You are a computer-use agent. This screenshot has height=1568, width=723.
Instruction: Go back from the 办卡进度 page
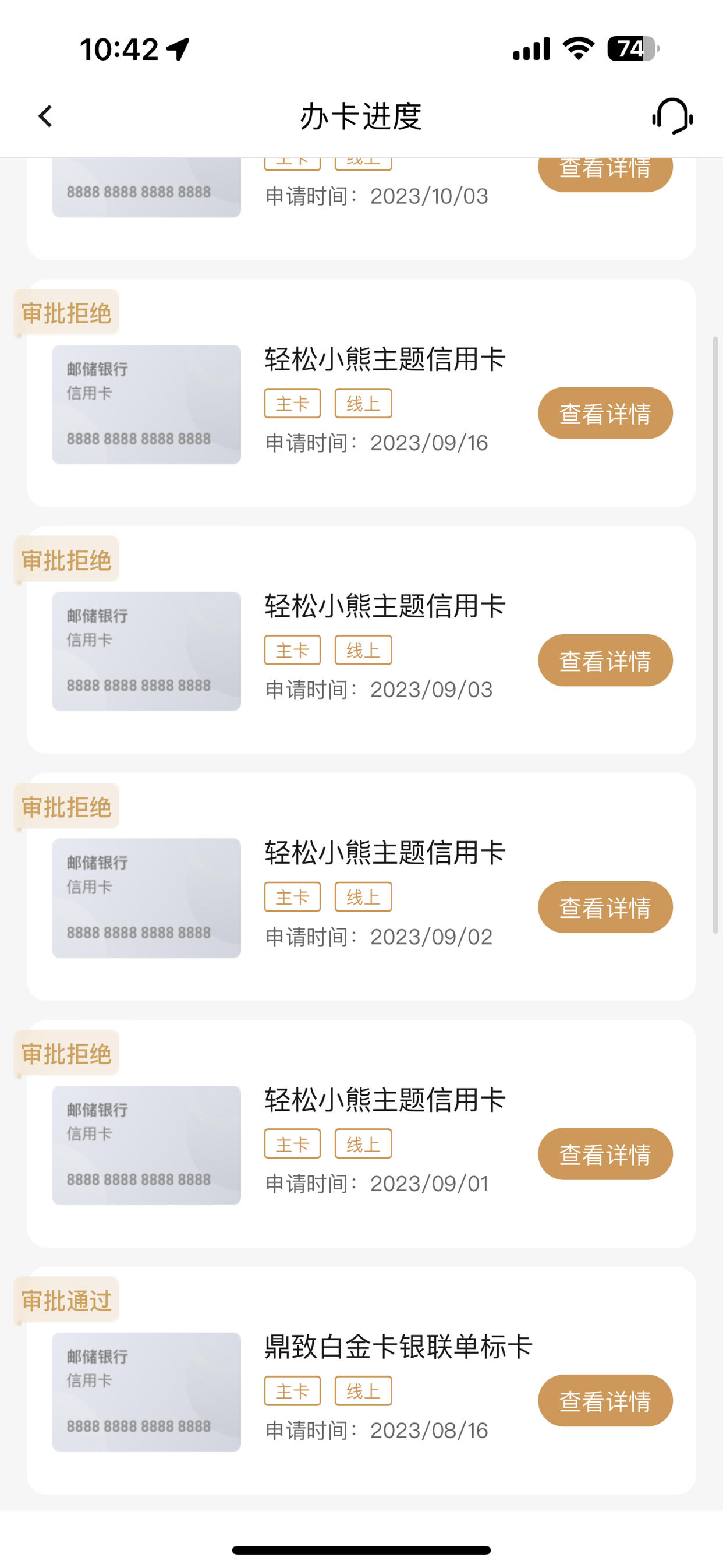click(x=45, y=116)
